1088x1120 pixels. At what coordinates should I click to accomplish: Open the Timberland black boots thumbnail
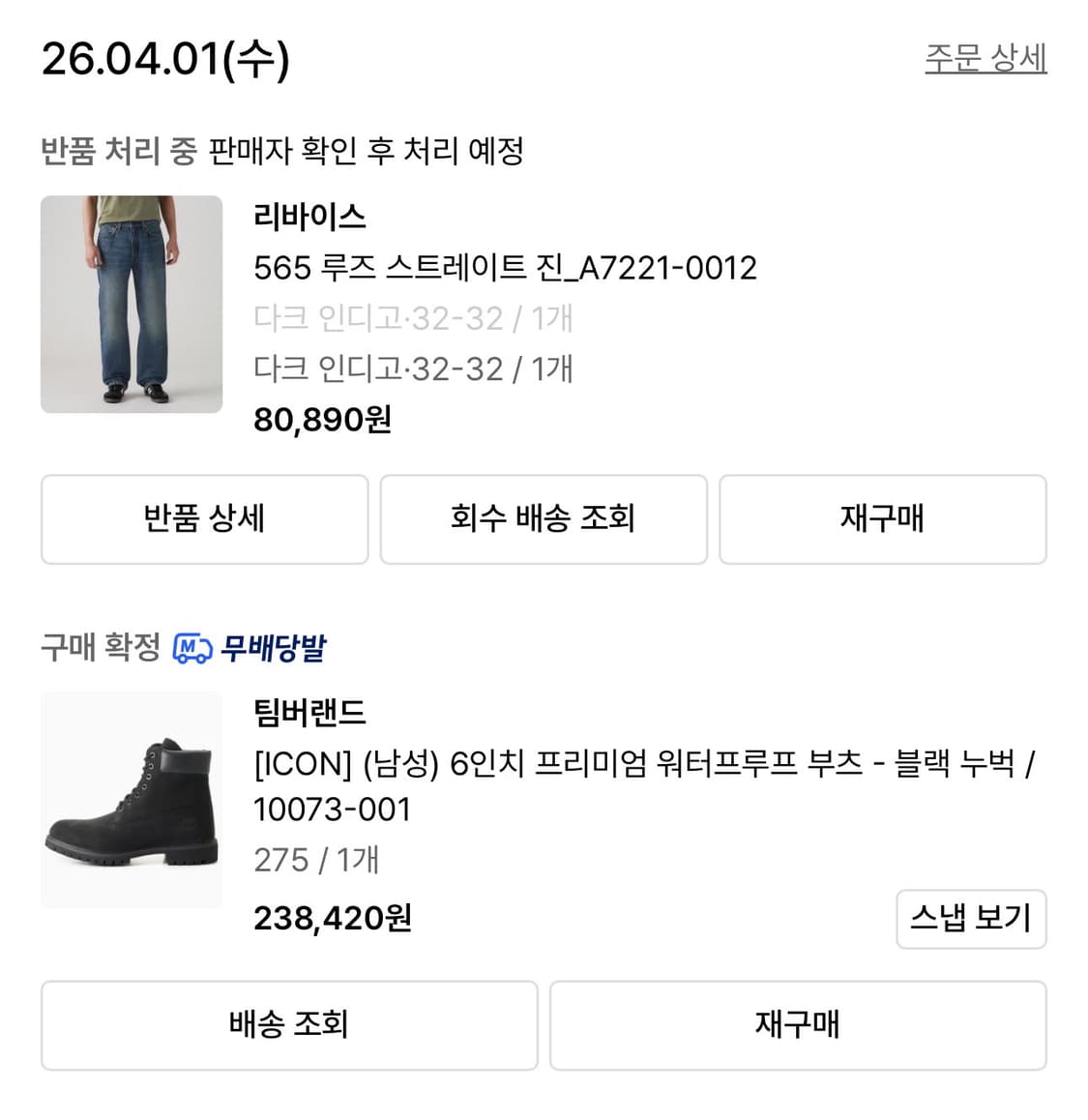tap(132, 801)
